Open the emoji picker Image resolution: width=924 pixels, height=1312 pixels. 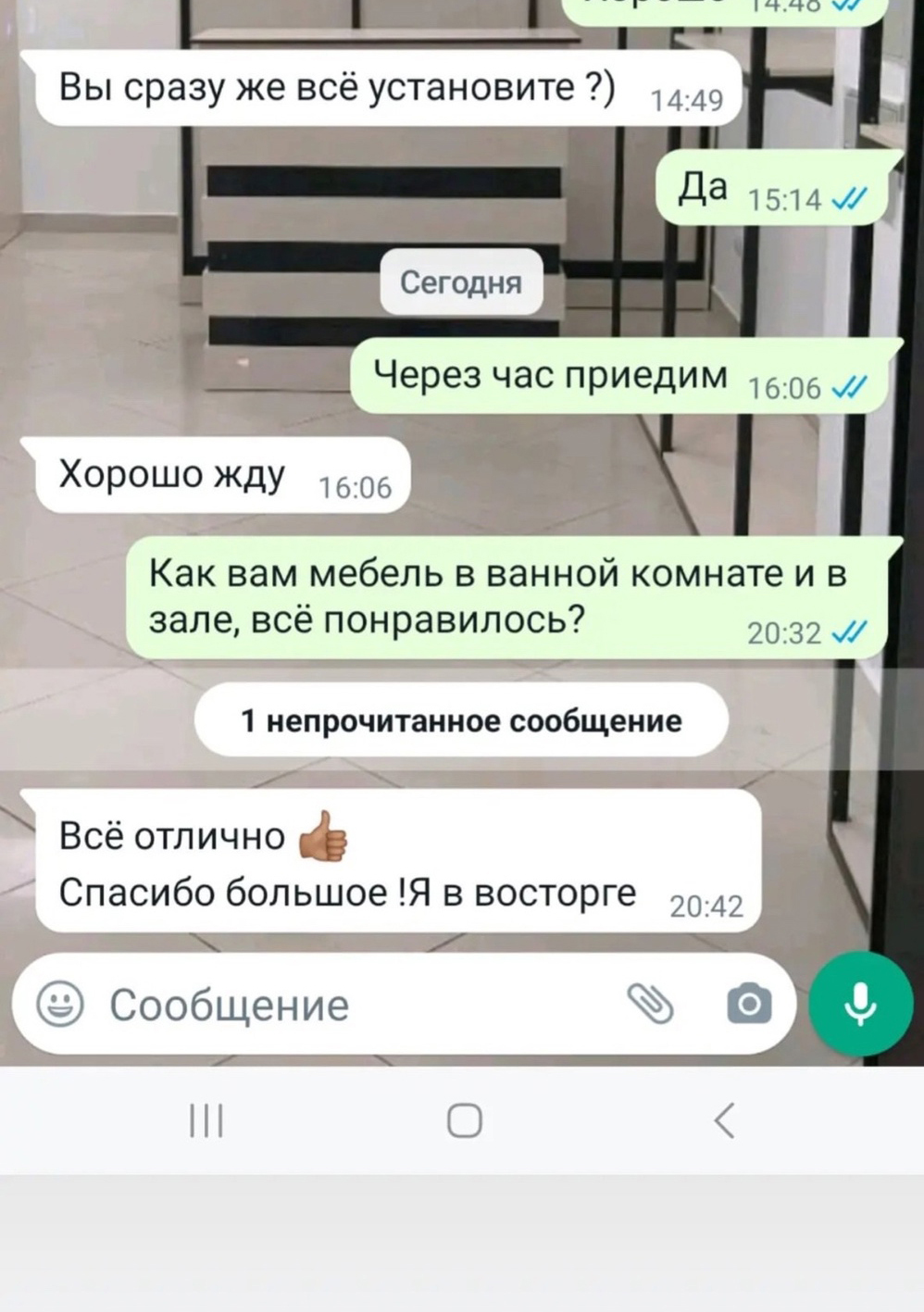point(60,1005)
